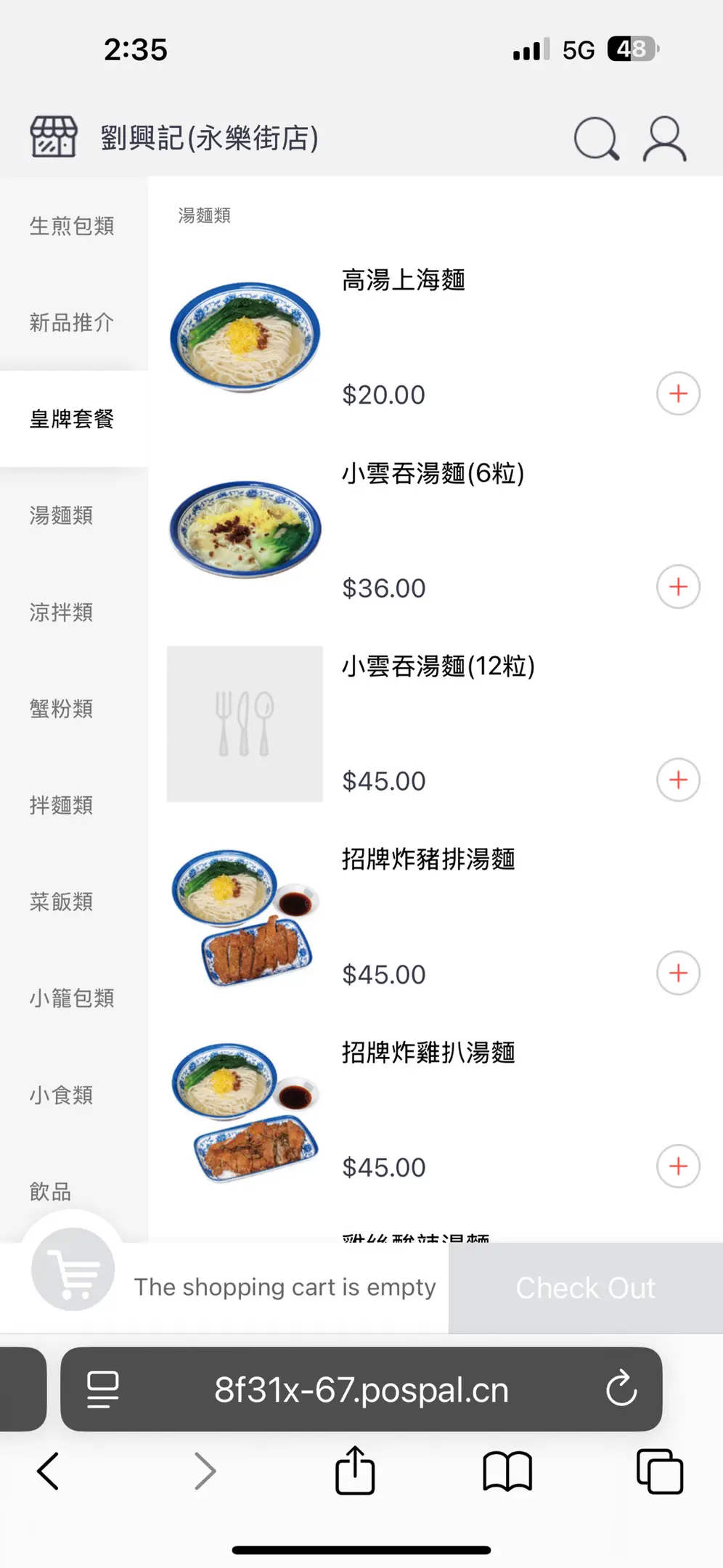Share this page from the browser toolbar

355,1471
